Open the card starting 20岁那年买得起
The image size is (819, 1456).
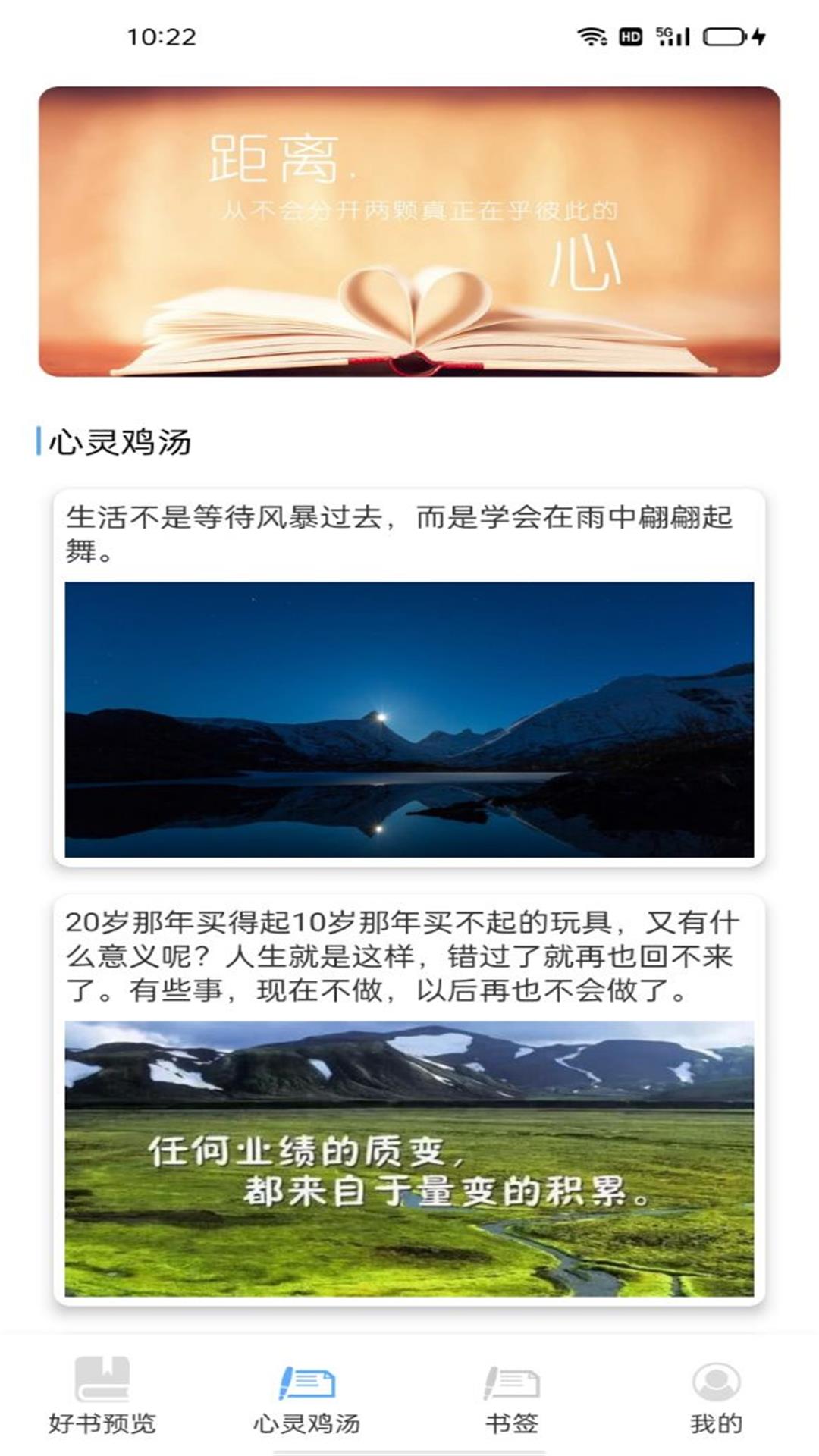pos(409,1100)
